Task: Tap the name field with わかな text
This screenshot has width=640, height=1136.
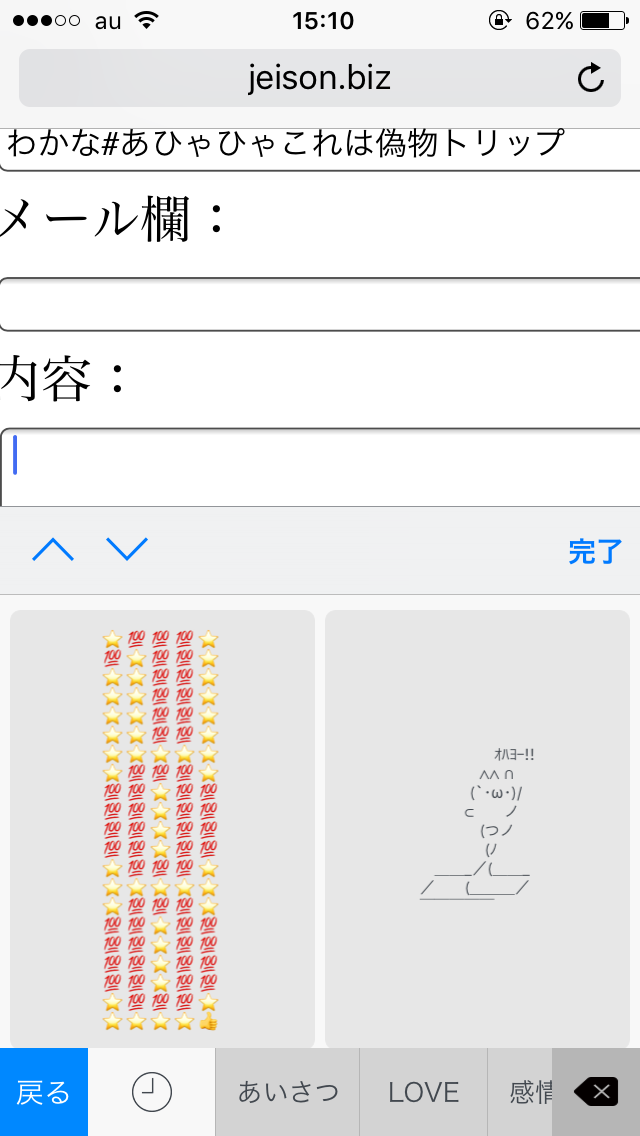Action: [320, 146]
